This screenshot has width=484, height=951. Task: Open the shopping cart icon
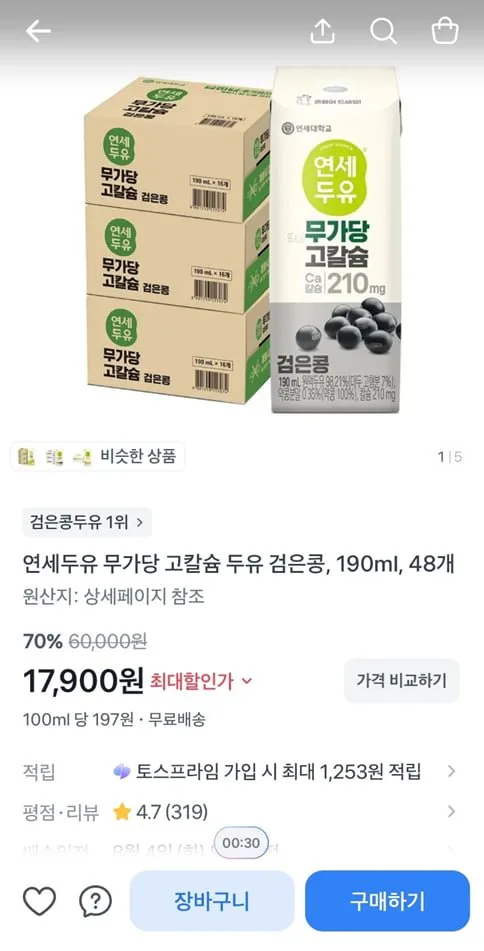click(445, 30)
